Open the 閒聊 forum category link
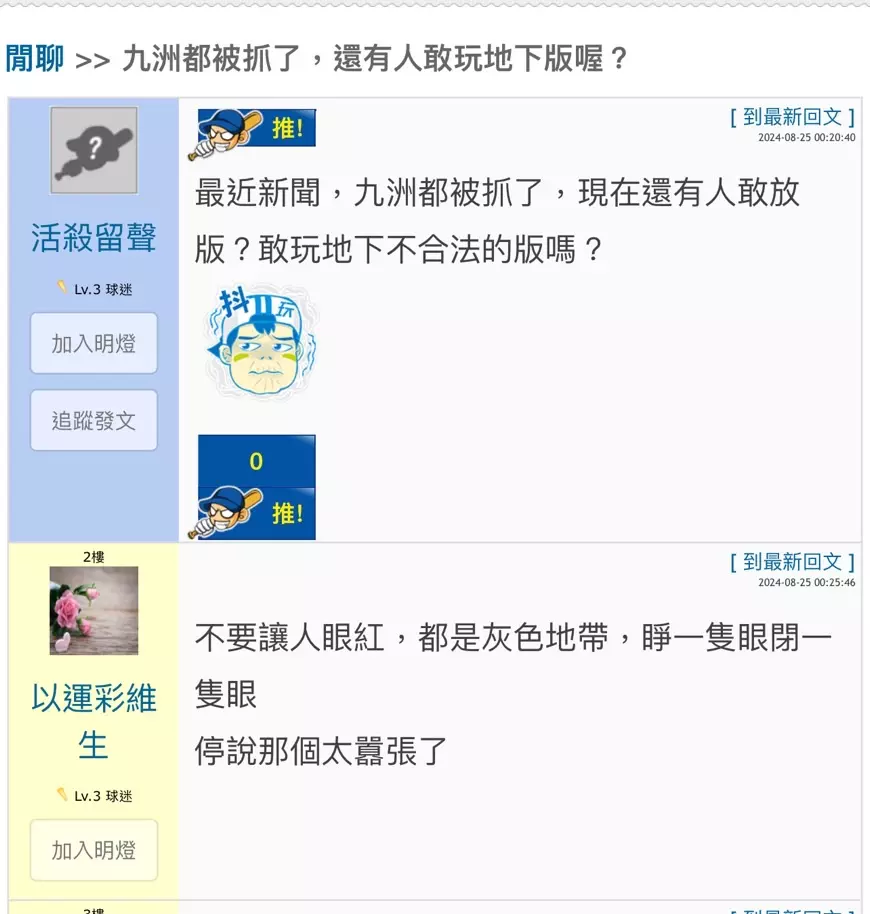Image resolution: width=870 pixels, height=914 pixels. point(35,59)
